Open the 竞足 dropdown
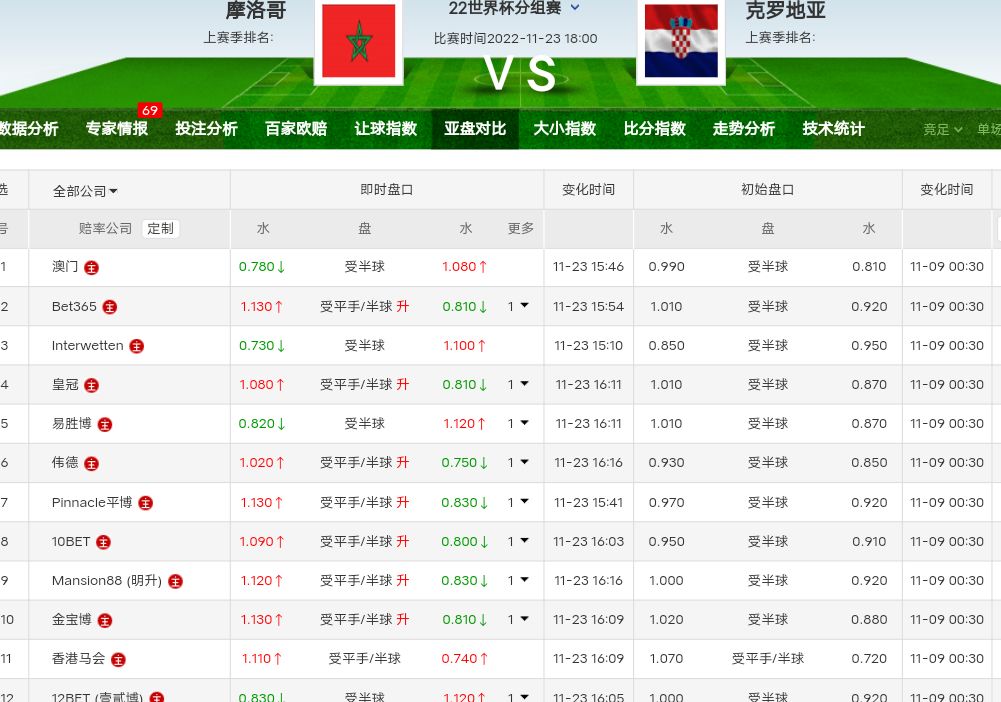Viewport: 1001px width, 702px height. click(x=942, y=129)
